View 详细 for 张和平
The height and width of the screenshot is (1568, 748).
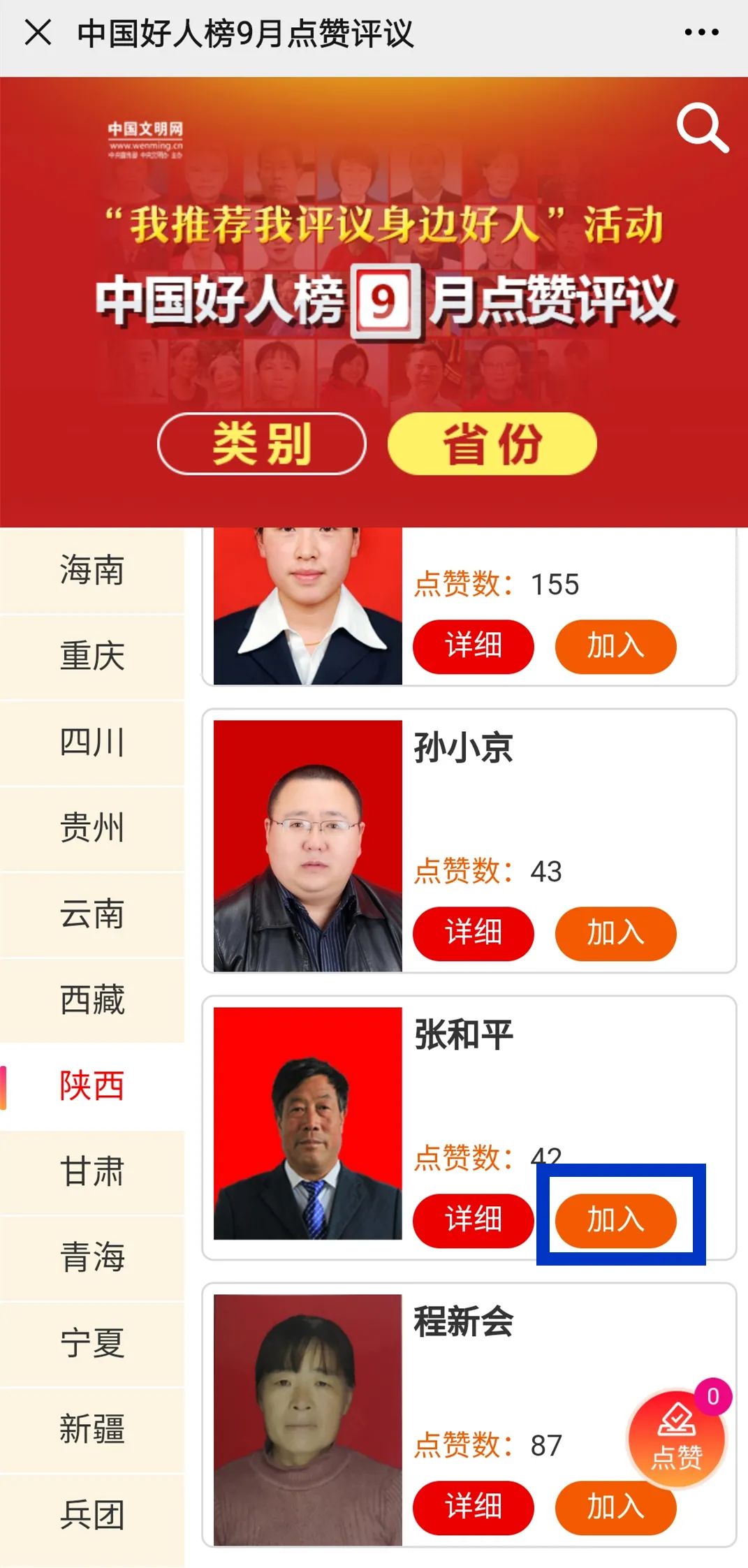coord(474,1220)
